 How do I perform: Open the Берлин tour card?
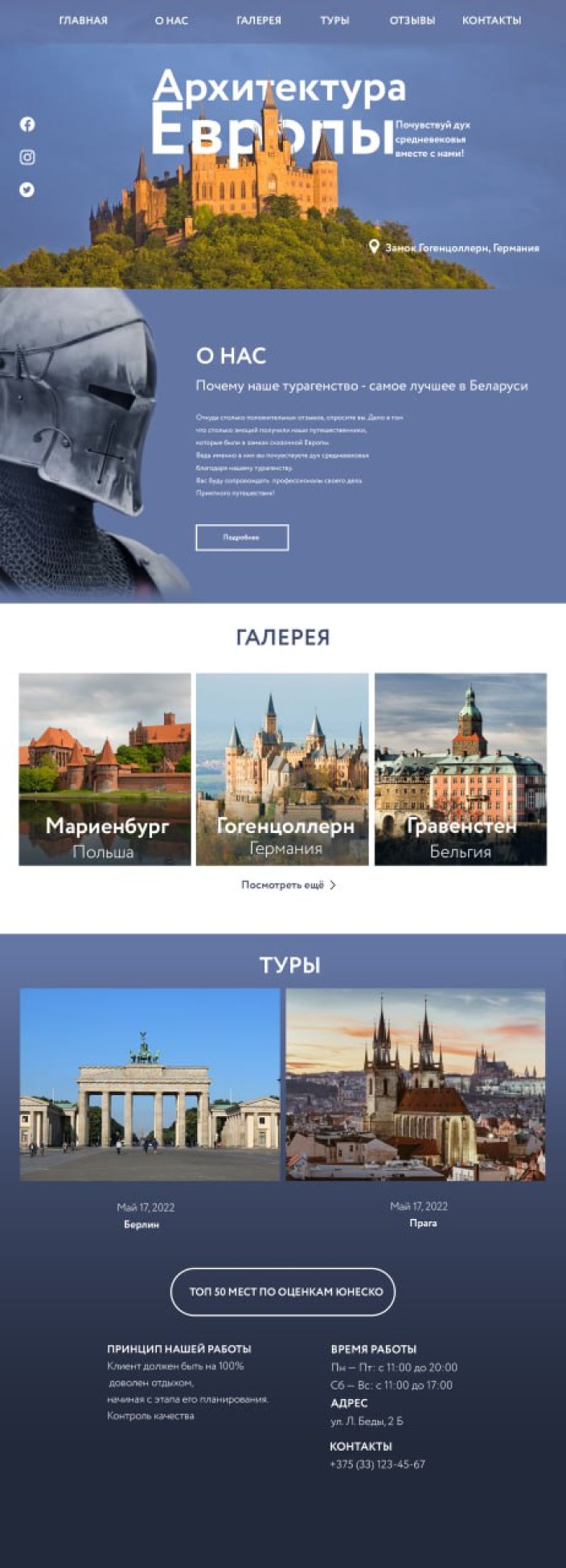tap(150, 1084)
